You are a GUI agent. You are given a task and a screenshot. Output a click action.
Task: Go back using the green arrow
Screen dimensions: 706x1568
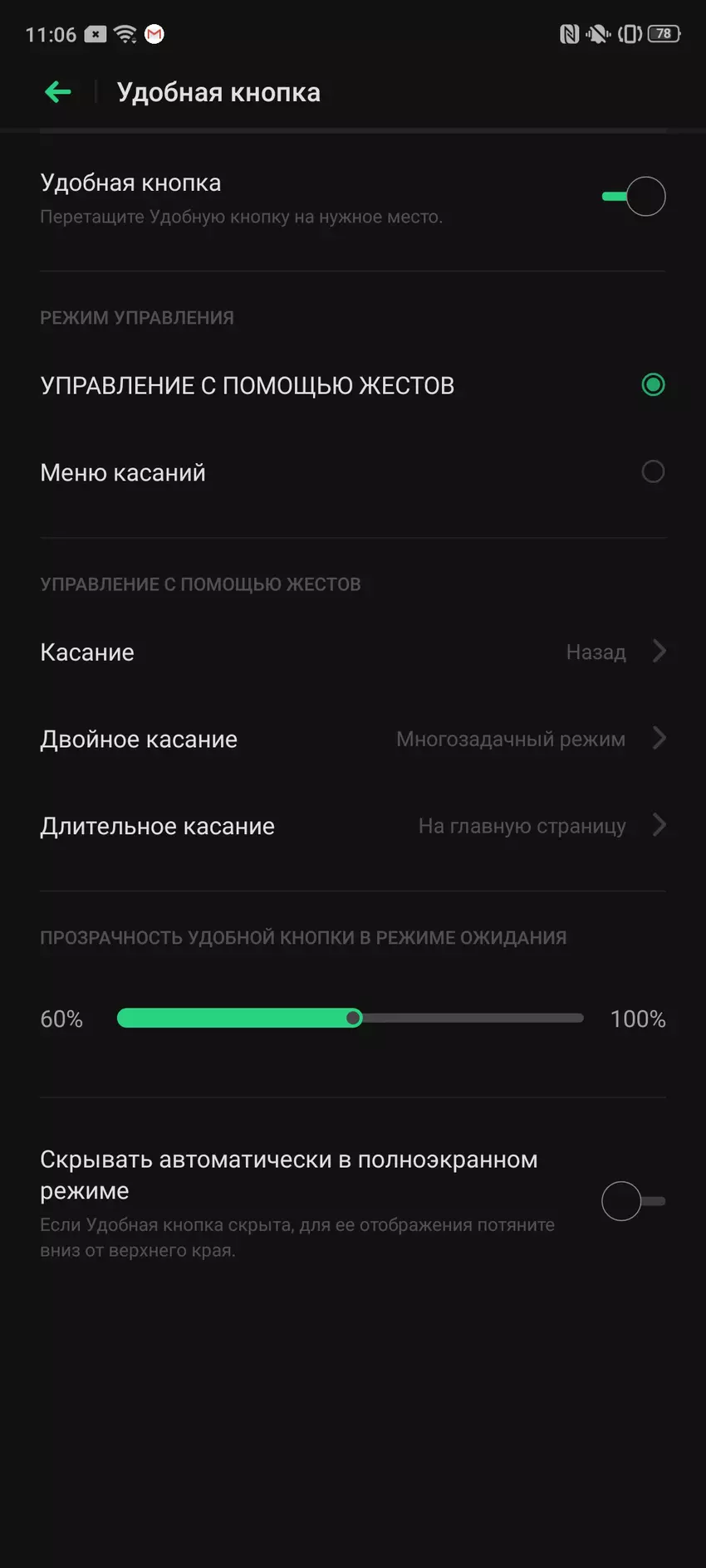(58, 92)
